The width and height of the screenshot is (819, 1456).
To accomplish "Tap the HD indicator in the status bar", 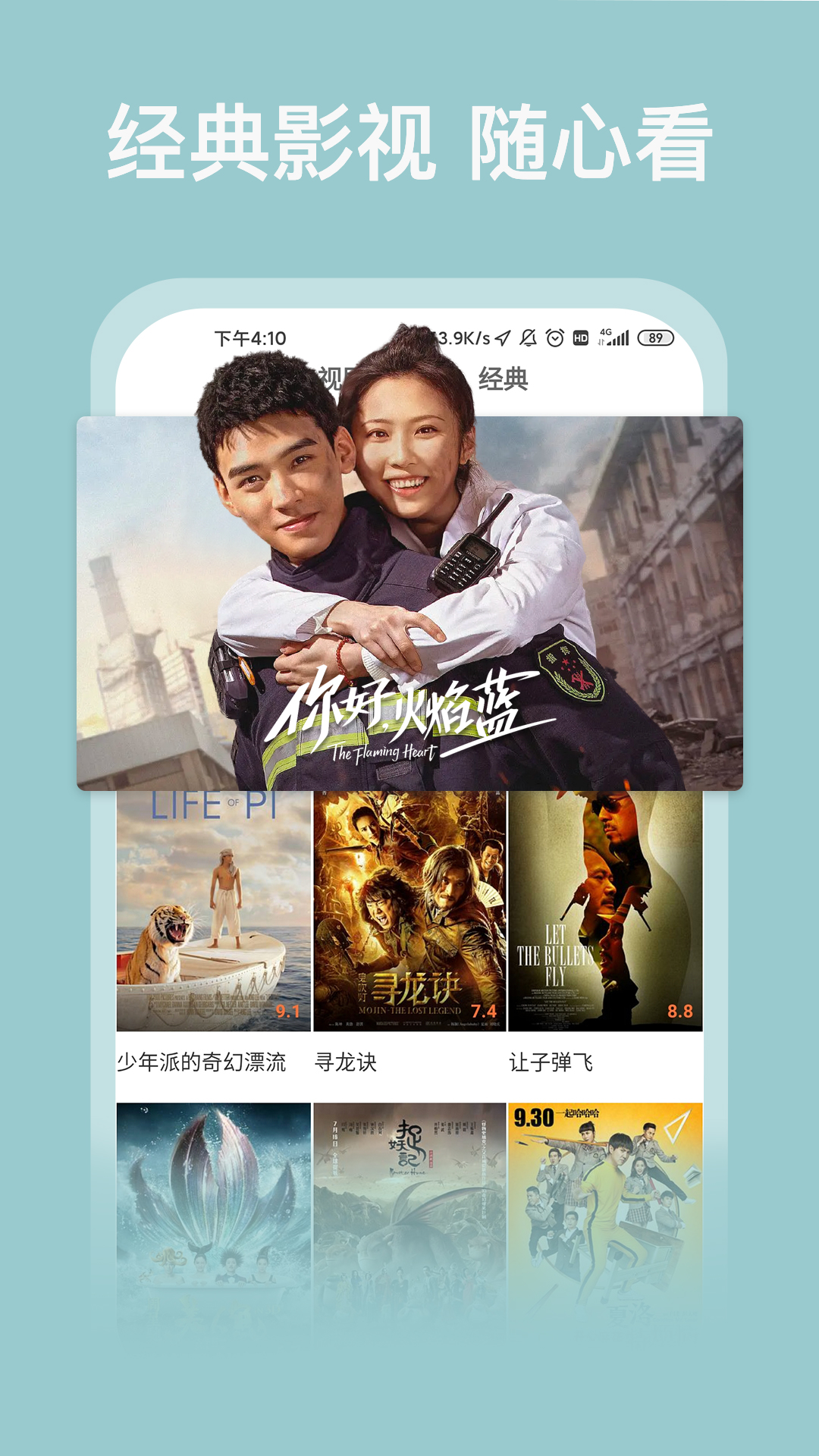I will 581,337.
